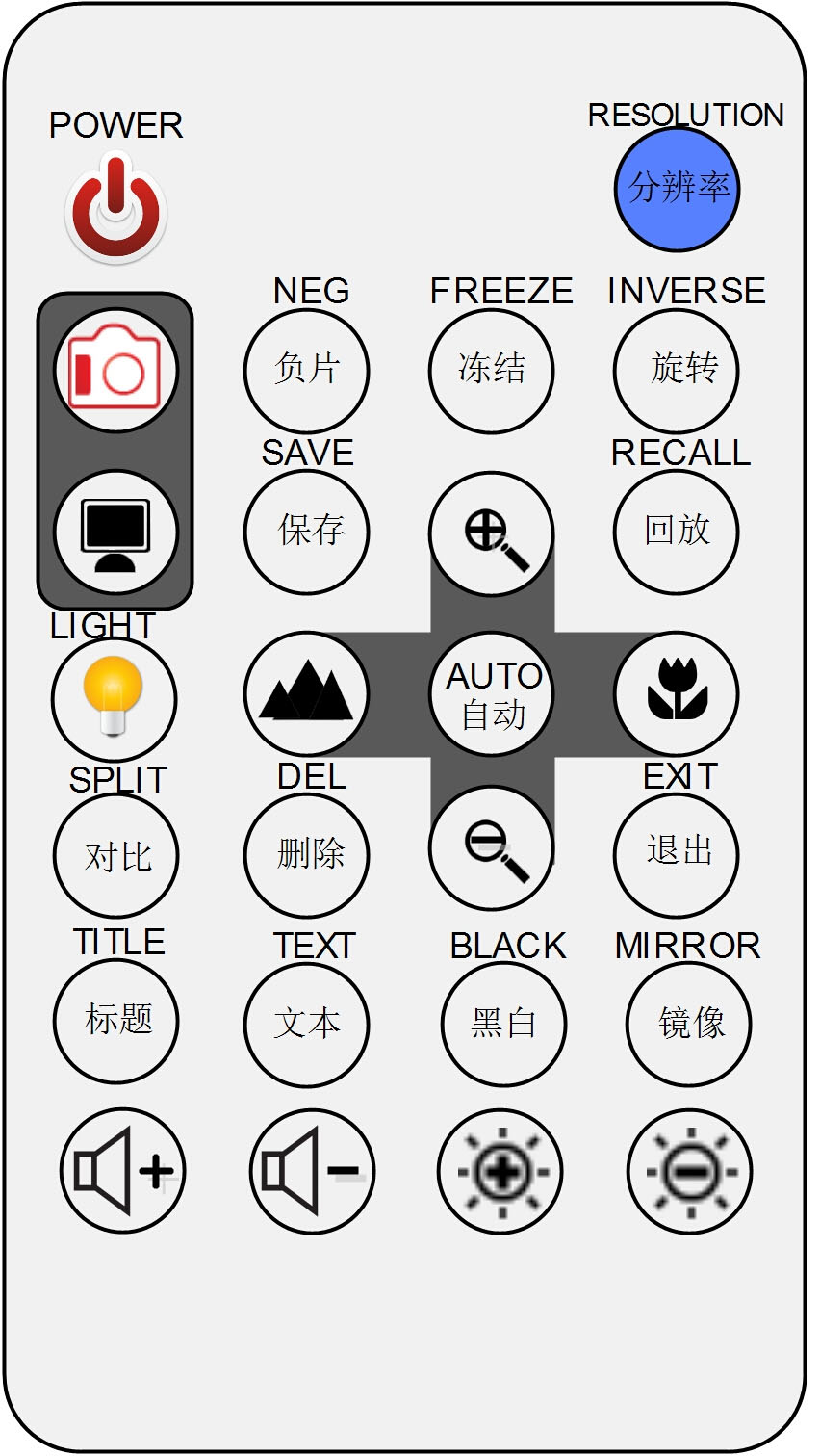
Task: Tap the SAVE button
Action: (x=307, y=531)
